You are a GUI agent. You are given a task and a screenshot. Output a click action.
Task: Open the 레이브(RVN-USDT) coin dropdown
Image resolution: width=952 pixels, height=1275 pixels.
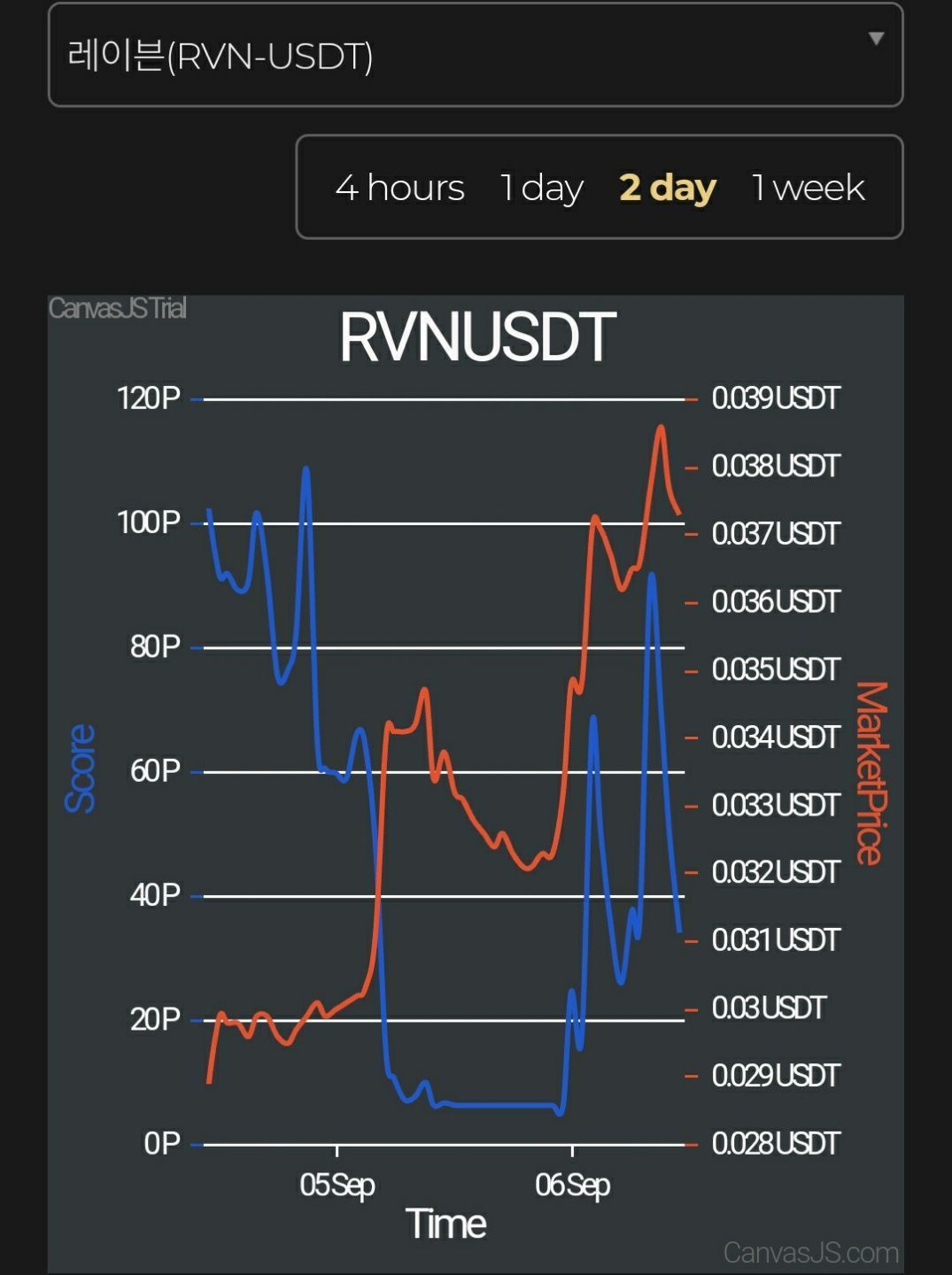click(x=475, y=55)
